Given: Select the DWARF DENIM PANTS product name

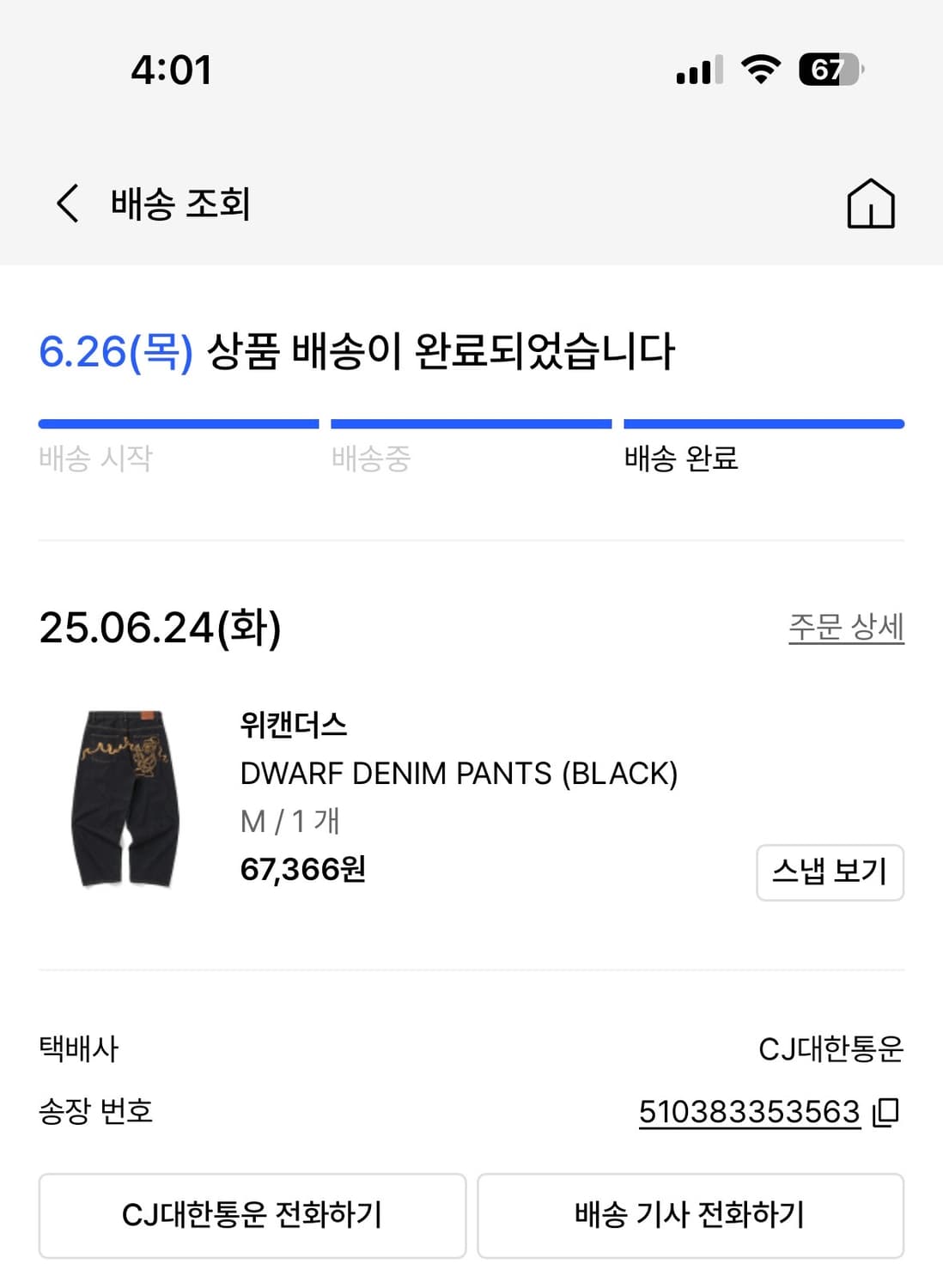Looking at the screenshot, I should pos(459,774).
